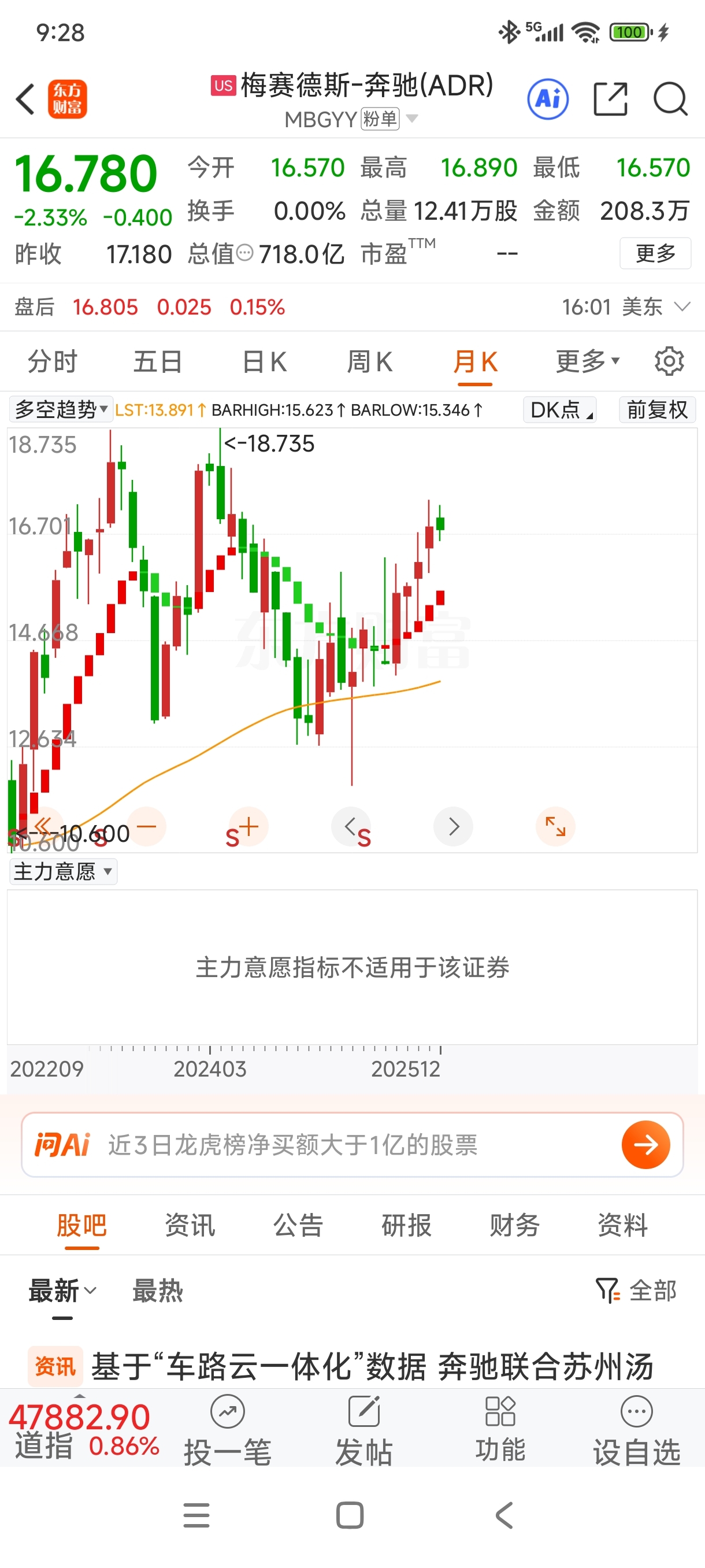This screenshot has width=705, height=1568.
Task: Change the 主力意愿 sub-indicator
Action: 62,872
